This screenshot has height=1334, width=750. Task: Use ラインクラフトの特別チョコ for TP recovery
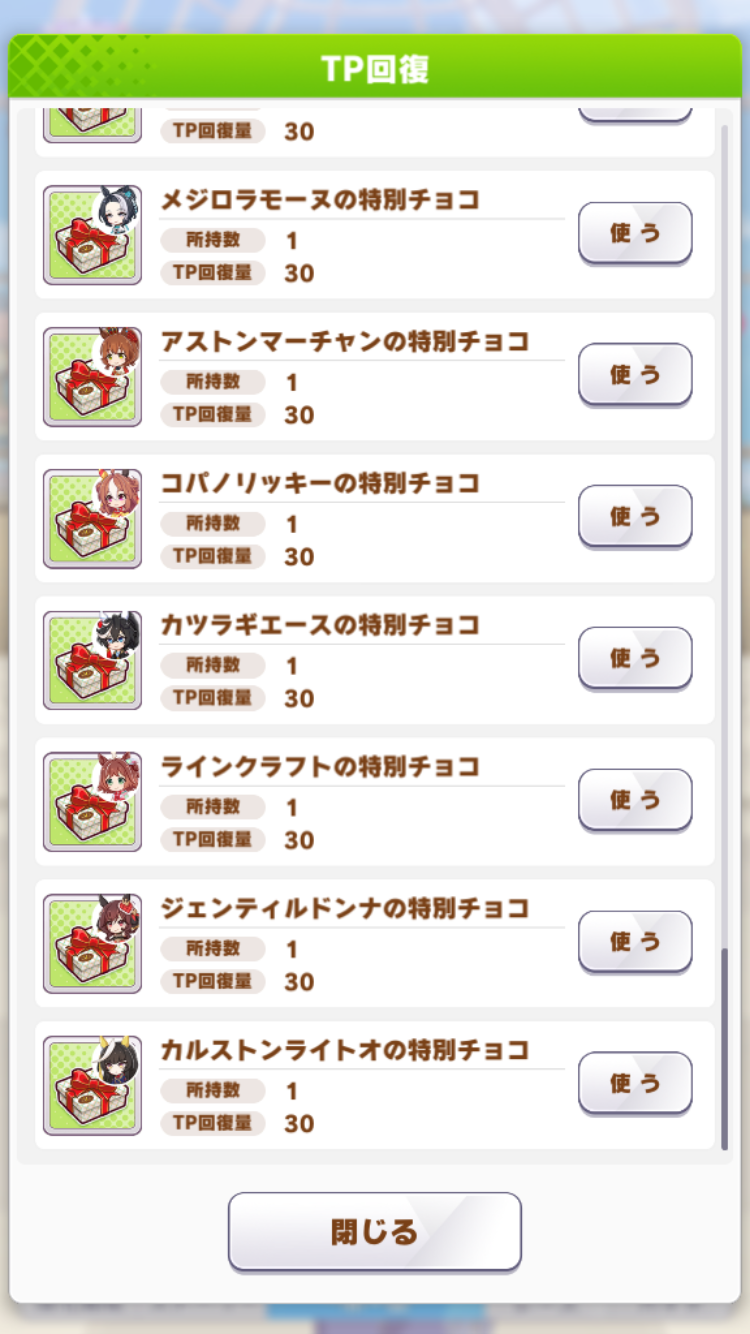click(635, 800)
